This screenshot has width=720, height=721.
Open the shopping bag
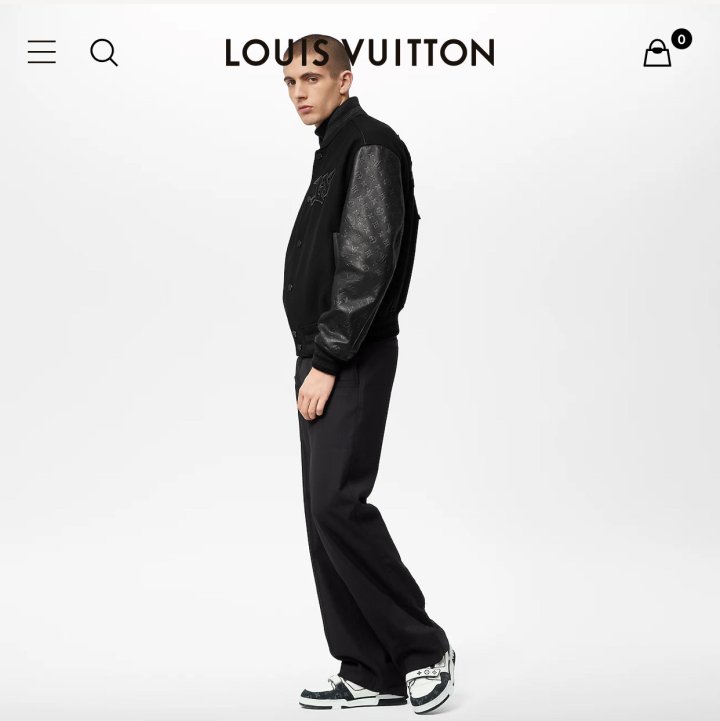coord(658,53)
